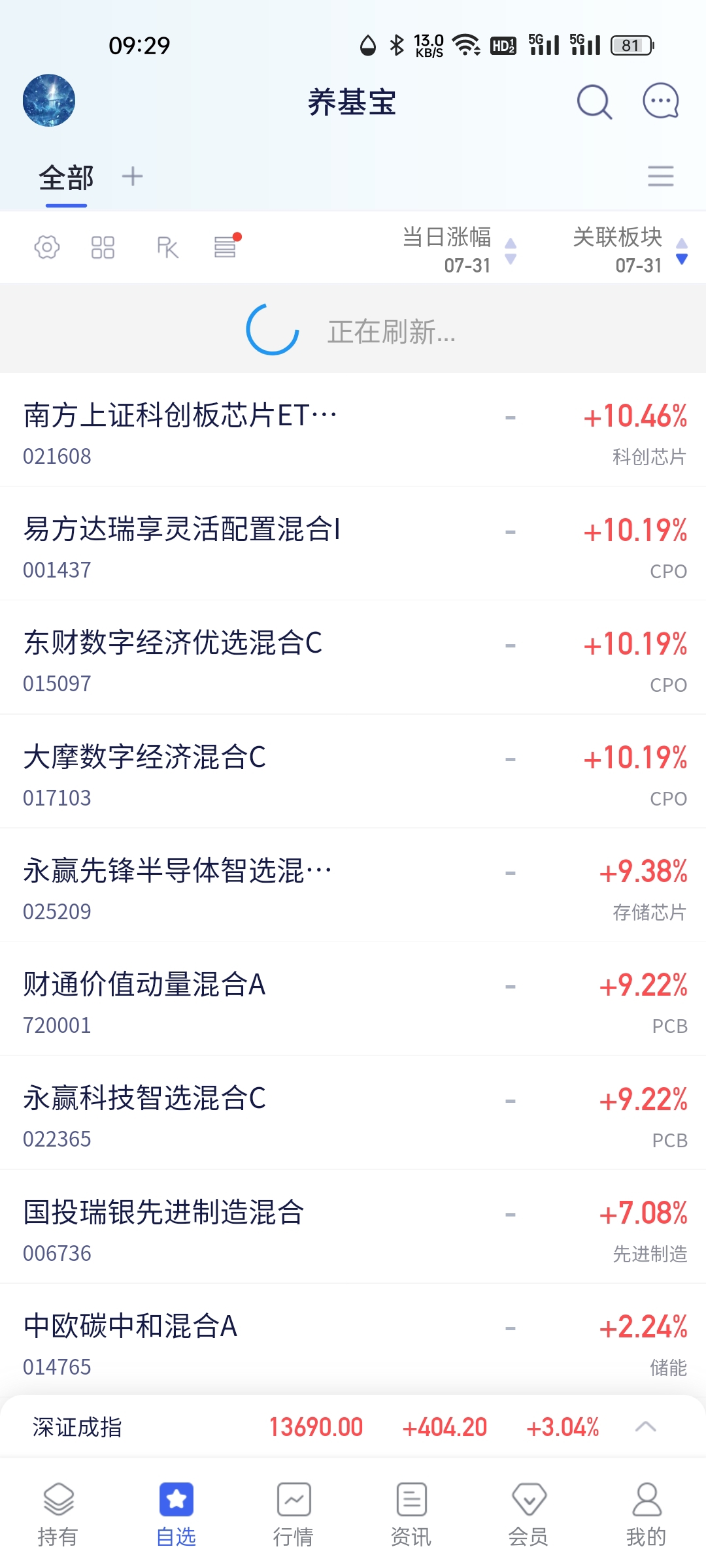
Task: Open fund 财通价值动量混合A
Action: (x=353, y=999)
